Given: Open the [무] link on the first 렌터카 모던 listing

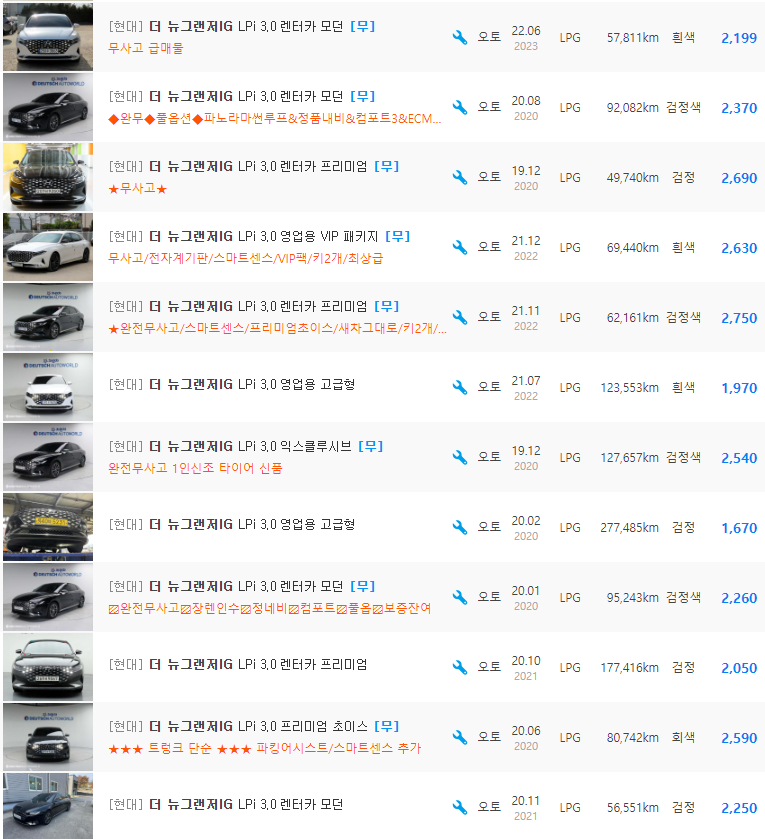Looking at the screenshot, I should pyautogui.click(x=362, y=26).
